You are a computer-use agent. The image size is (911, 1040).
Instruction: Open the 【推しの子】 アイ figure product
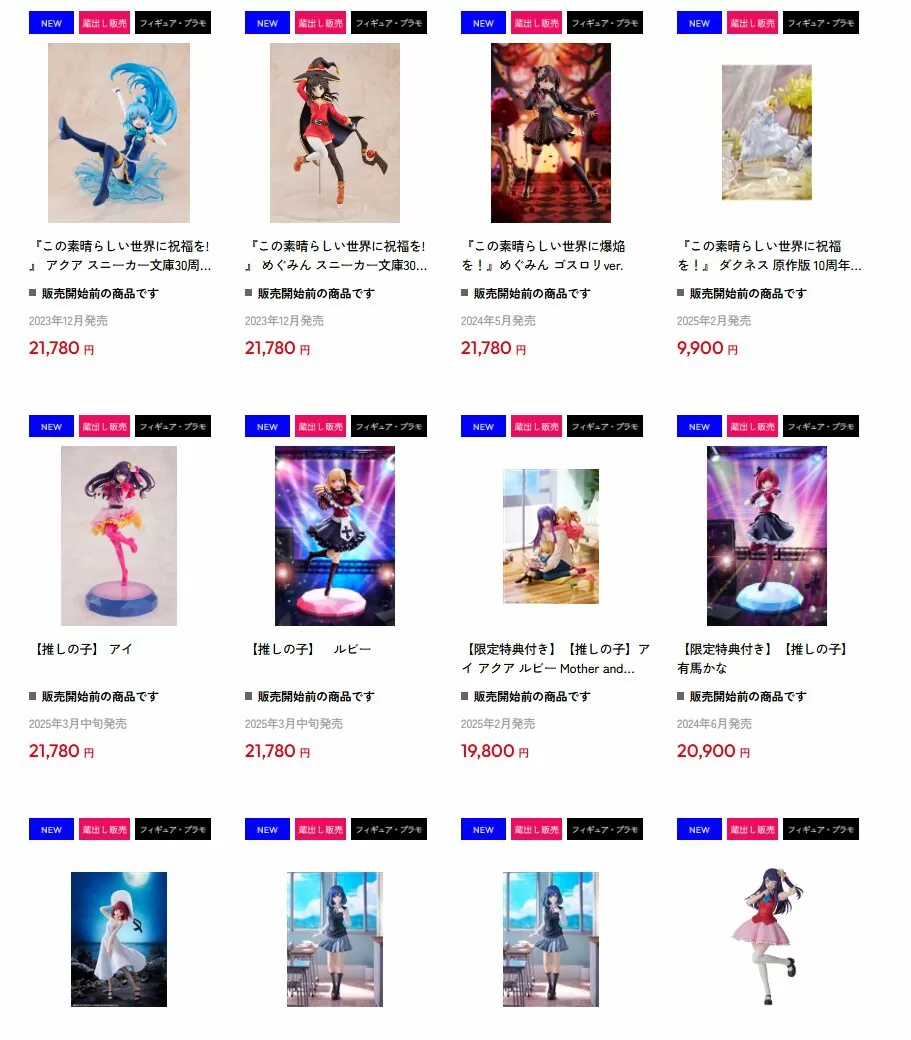pos(119,536)
